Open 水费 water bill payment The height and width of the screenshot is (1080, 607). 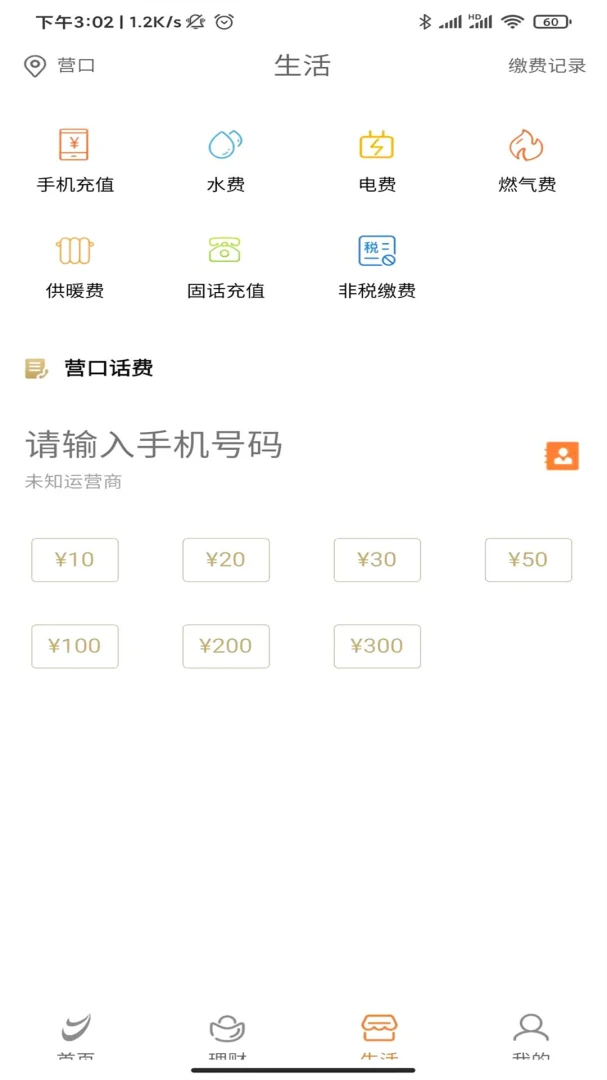(x=226, y=160)
